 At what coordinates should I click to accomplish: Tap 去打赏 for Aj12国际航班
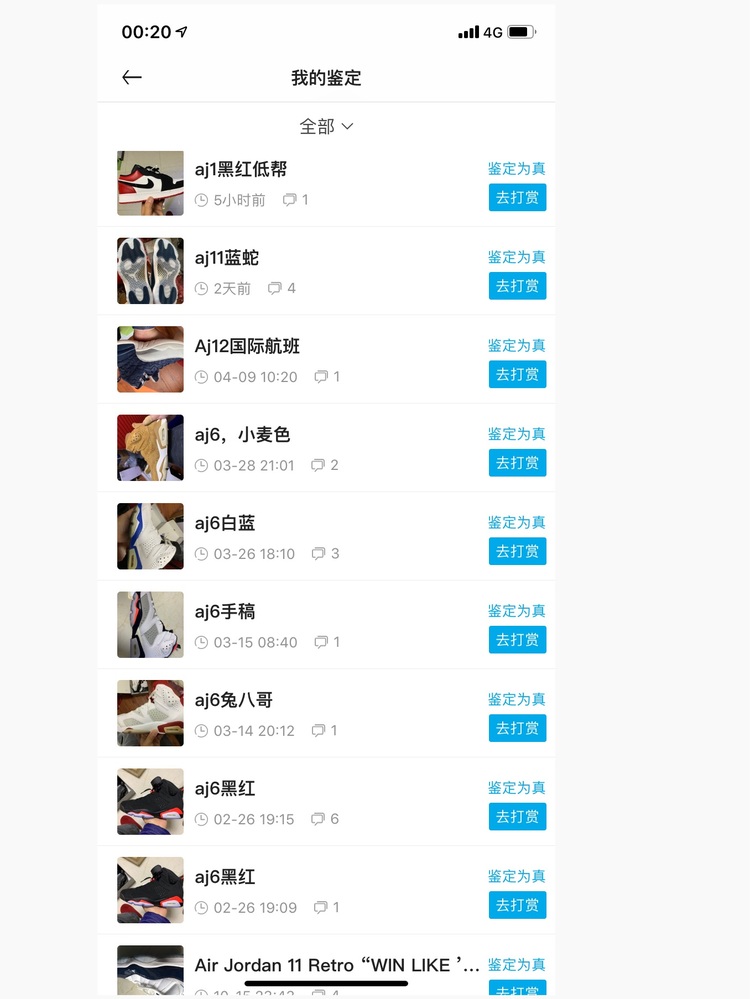517,375
